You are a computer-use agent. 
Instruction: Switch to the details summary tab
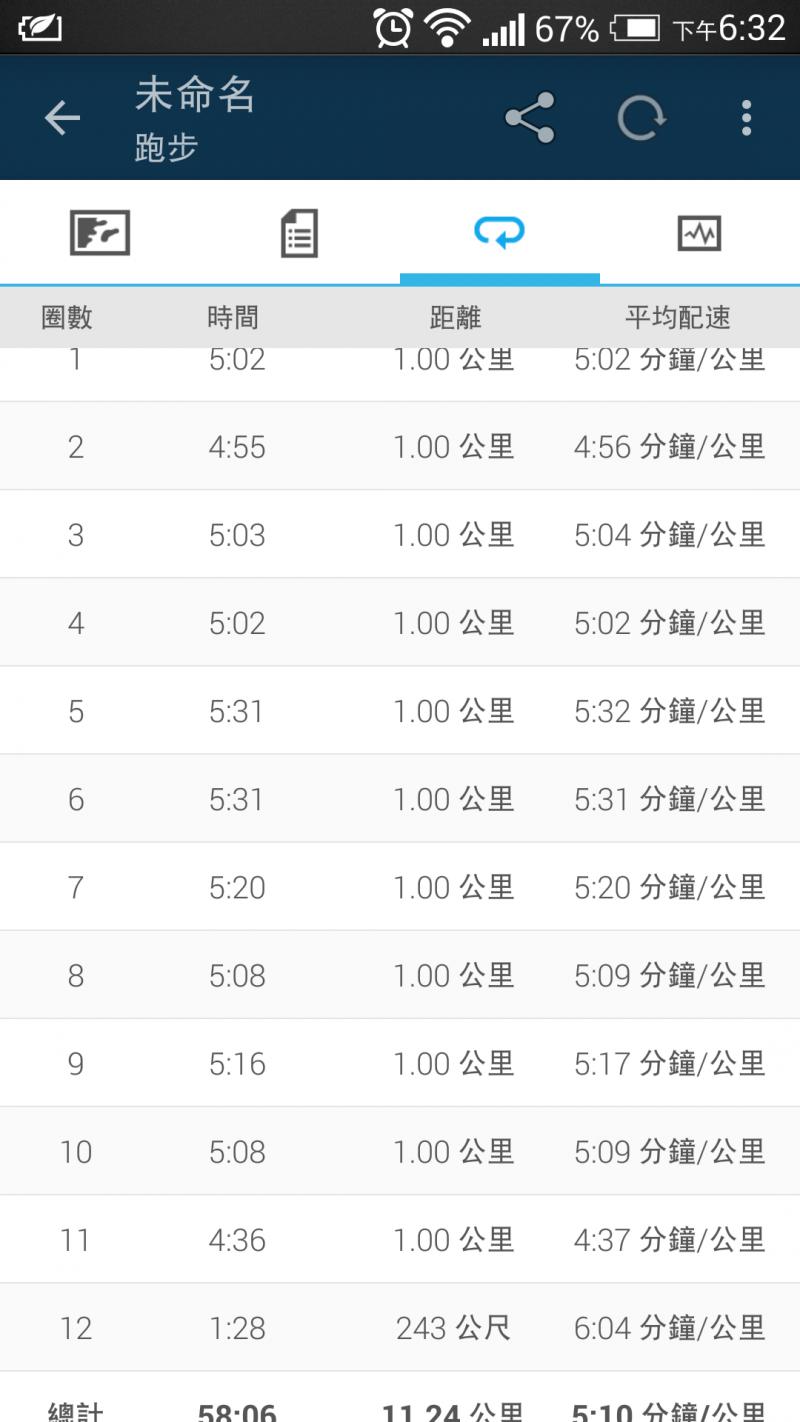pos(299,233)
